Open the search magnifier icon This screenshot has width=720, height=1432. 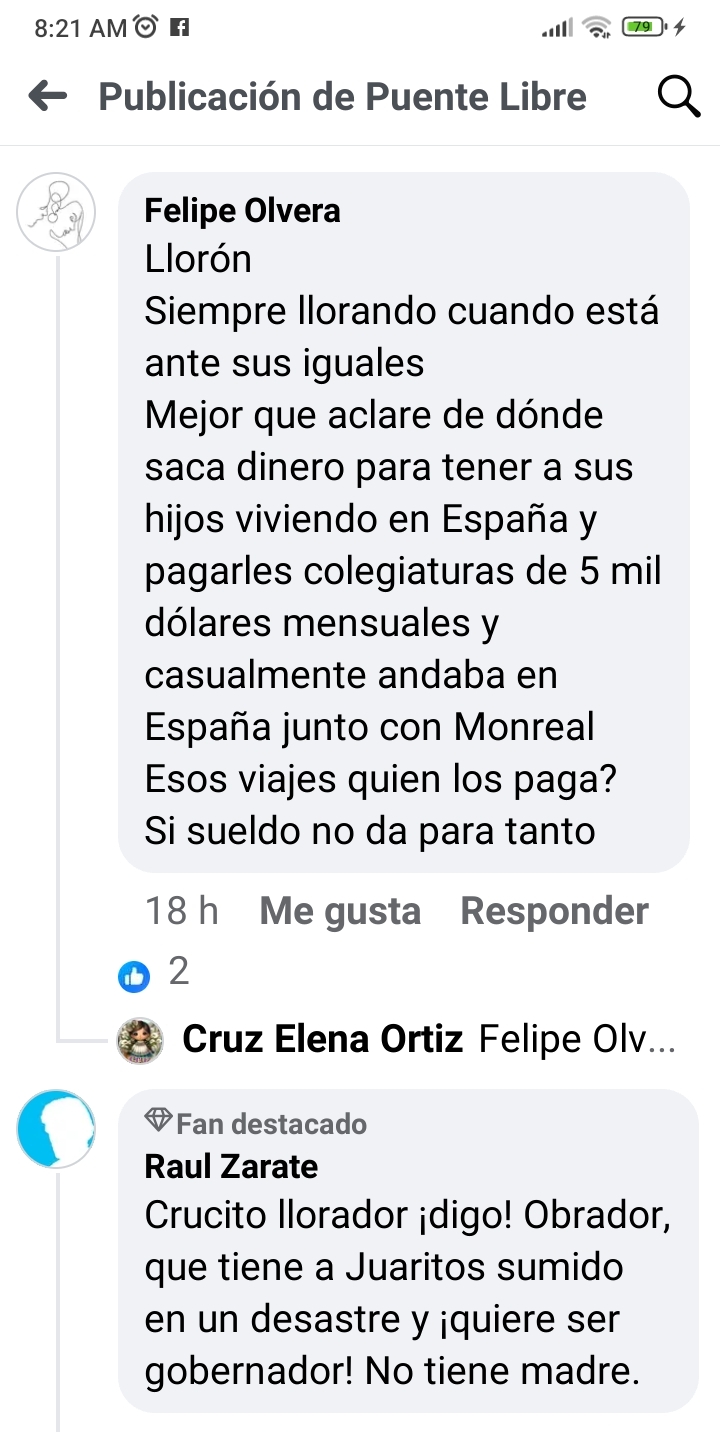(x=678, y=97)
